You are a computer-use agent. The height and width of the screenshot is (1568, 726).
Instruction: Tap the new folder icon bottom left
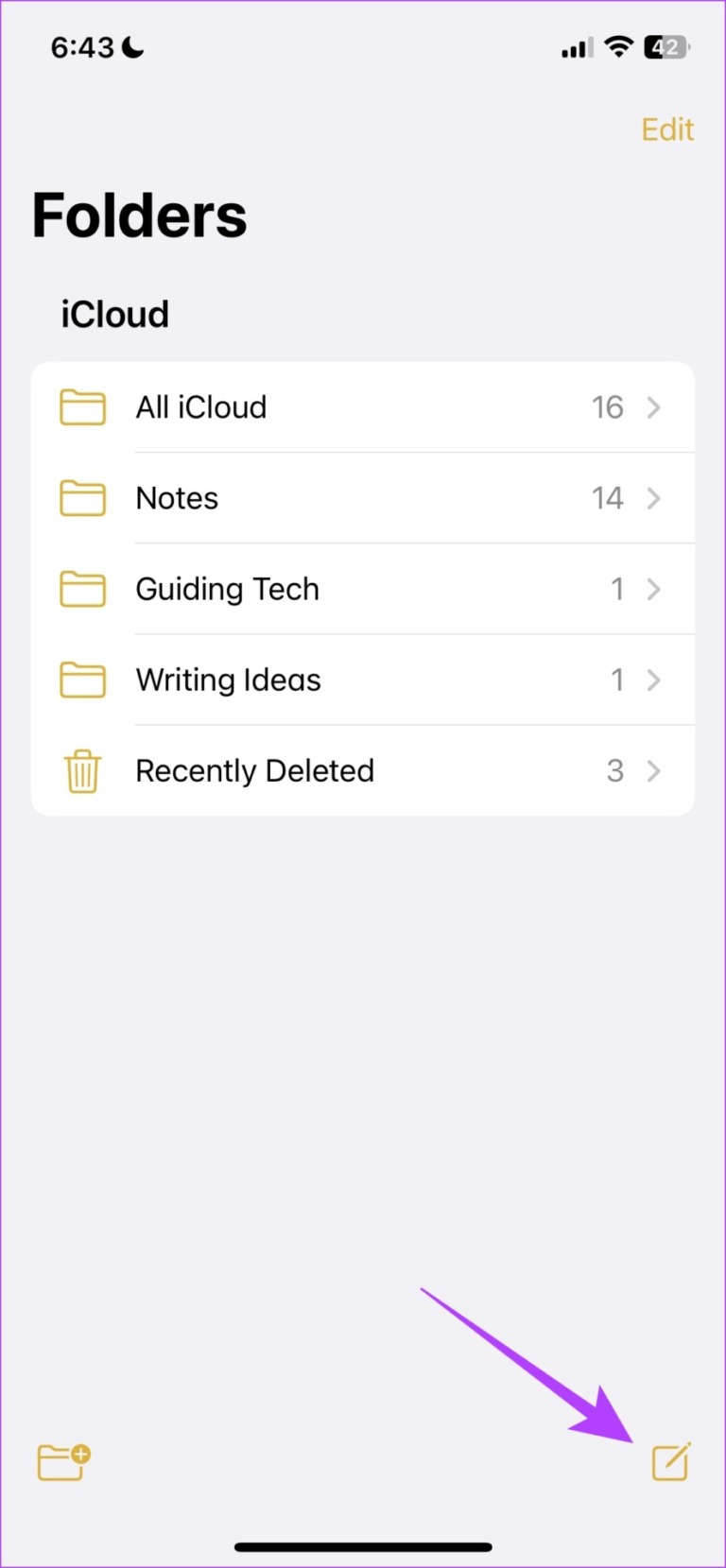(x=62, y=1463)
